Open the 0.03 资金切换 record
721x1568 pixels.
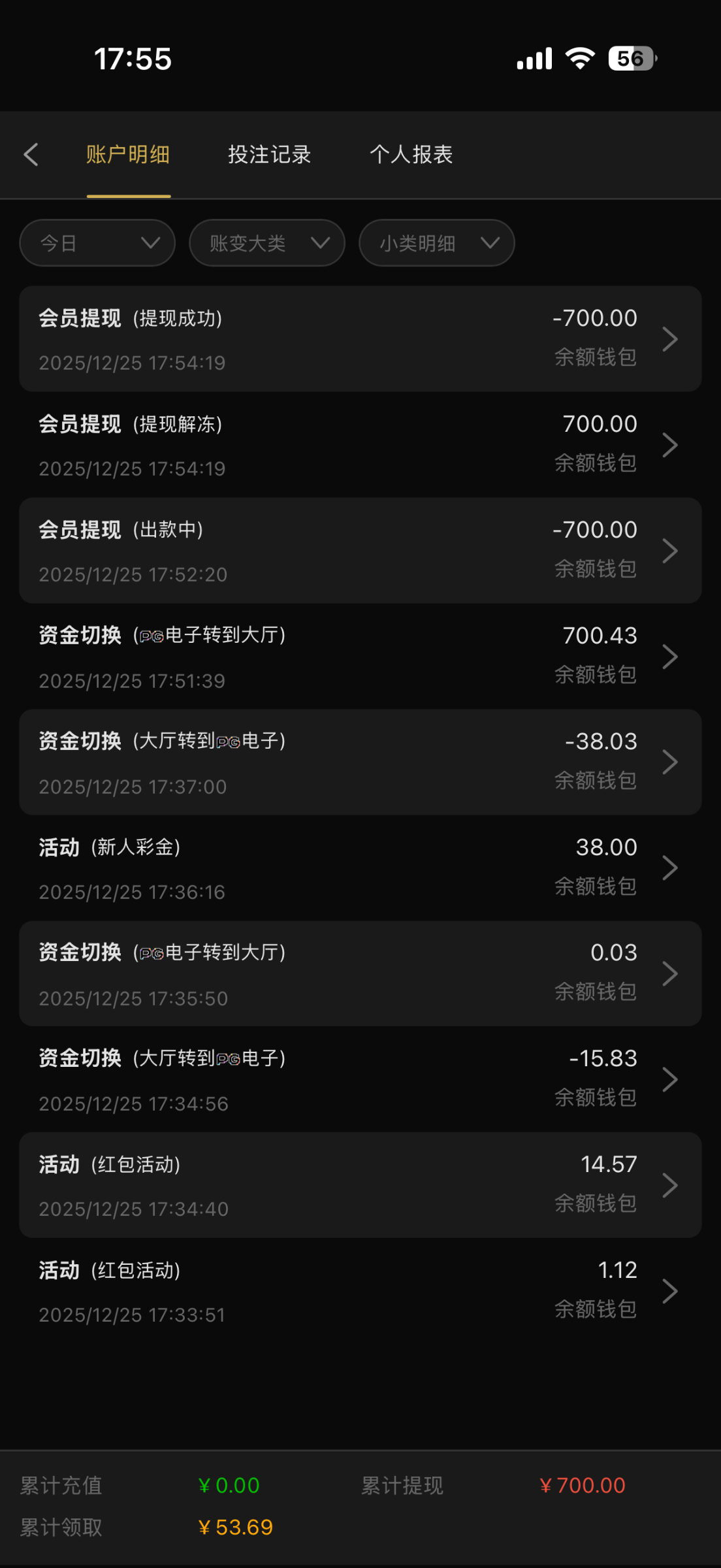tap(360, 974)
